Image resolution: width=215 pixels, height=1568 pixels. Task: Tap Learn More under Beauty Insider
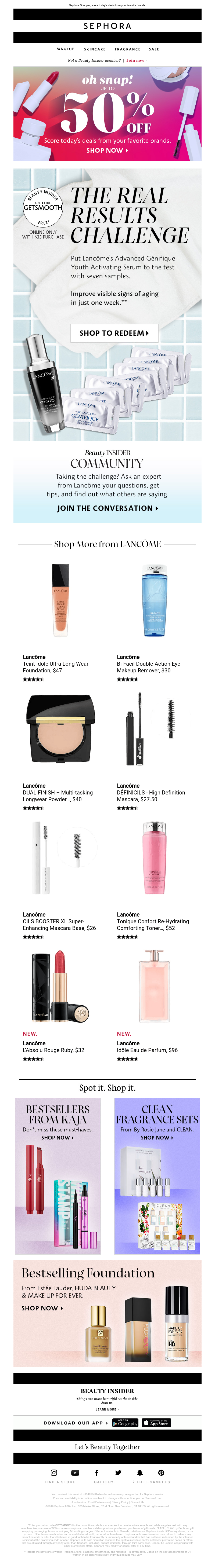(x=107, y=1409)
